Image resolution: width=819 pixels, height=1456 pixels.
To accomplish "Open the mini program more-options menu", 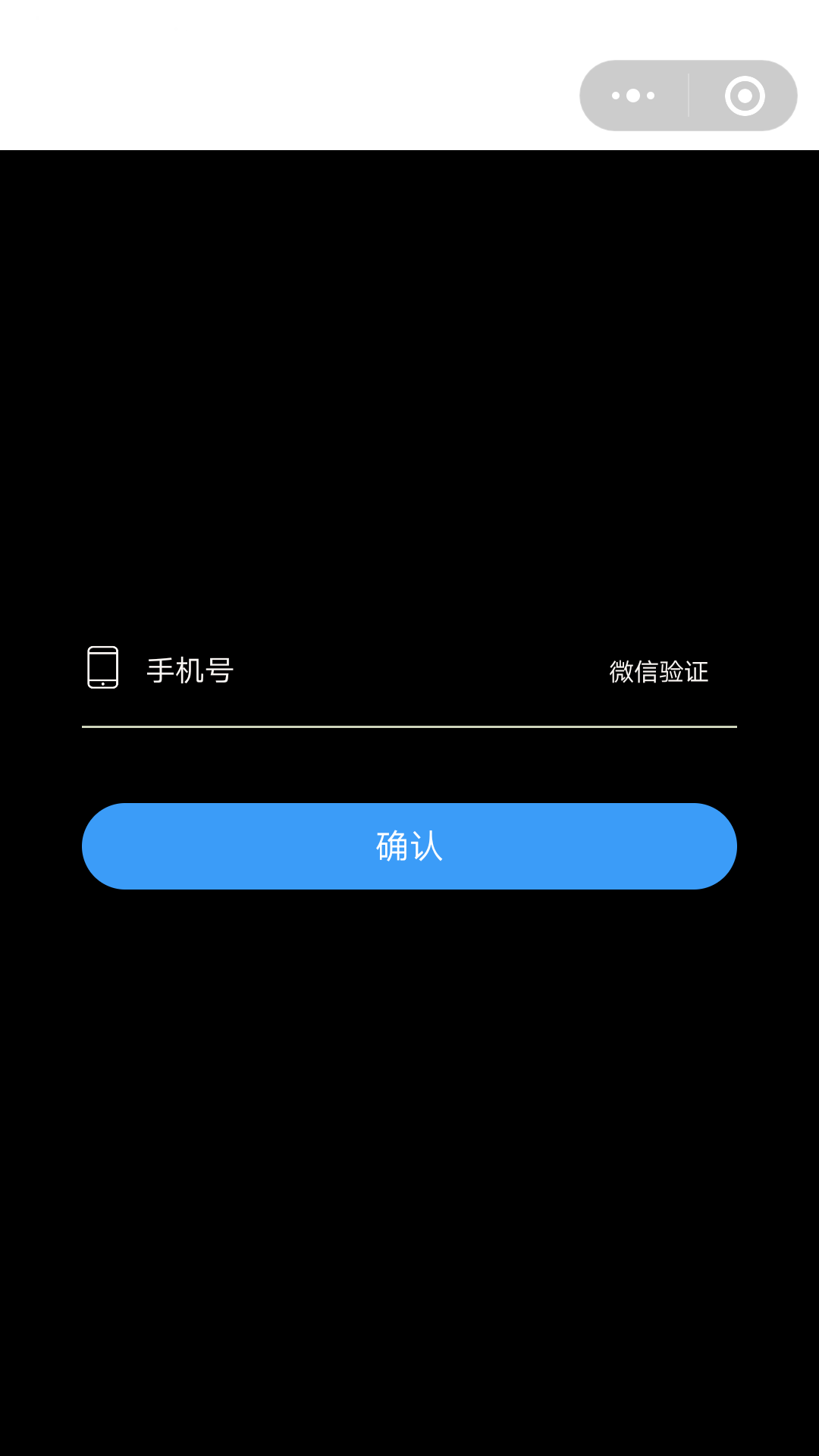I will (x=634, y=96).
